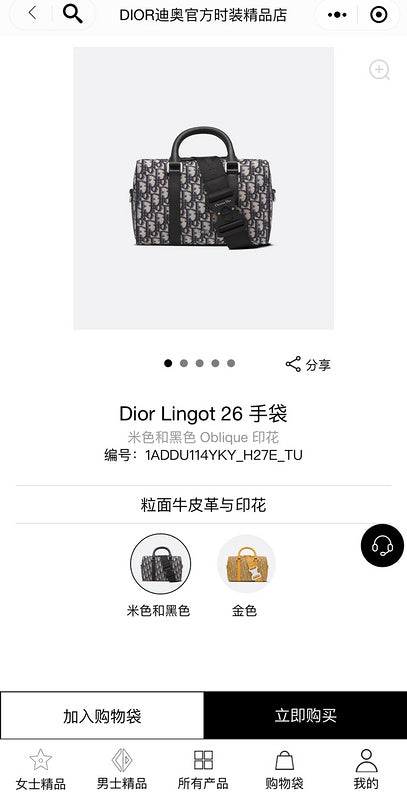Zoom the product image with the magnifier plus

coord(379,70)
